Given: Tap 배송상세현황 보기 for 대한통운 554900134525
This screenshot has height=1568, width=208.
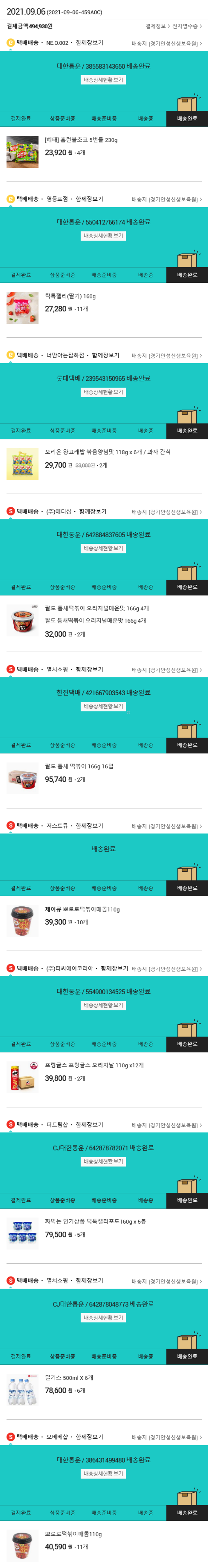Looking at the screenshot, I should tap(103, 1005).
